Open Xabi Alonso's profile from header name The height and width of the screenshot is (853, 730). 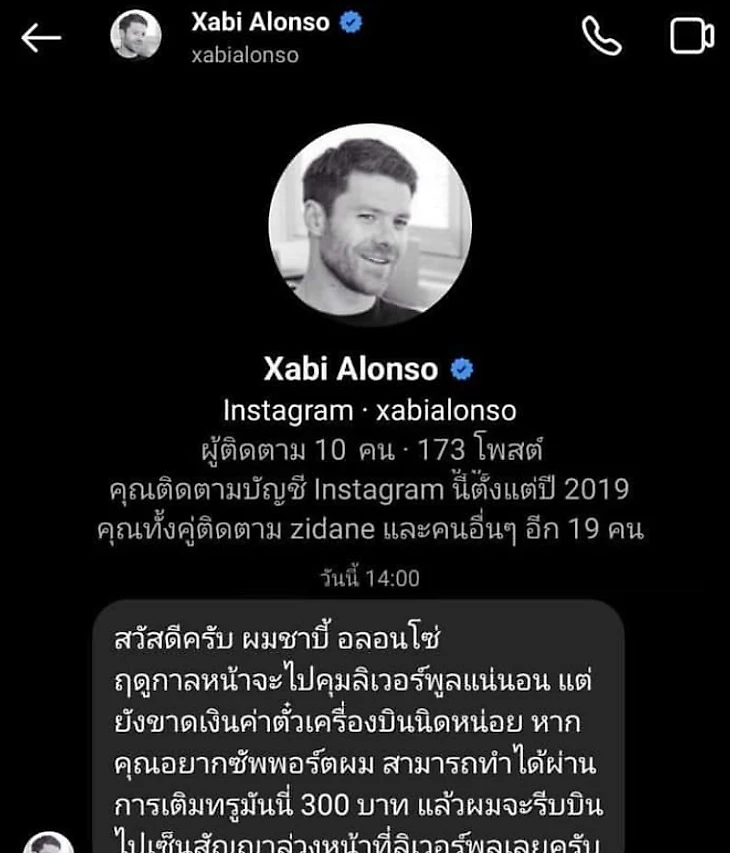pos(260,22)
